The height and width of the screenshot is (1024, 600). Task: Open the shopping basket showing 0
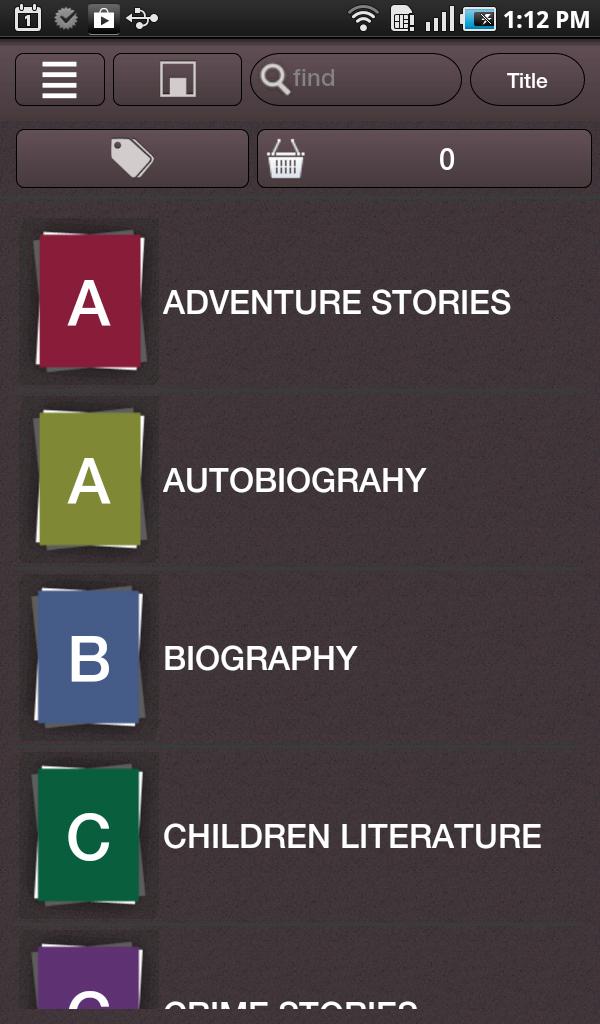tap(424, 159)
